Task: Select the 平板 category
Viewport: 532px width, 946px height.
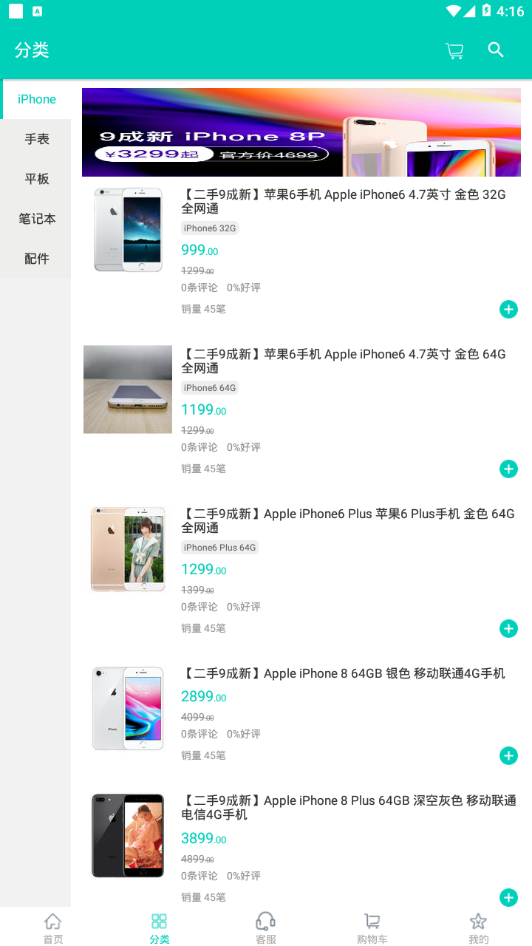Action: click(x=36, y=179)
